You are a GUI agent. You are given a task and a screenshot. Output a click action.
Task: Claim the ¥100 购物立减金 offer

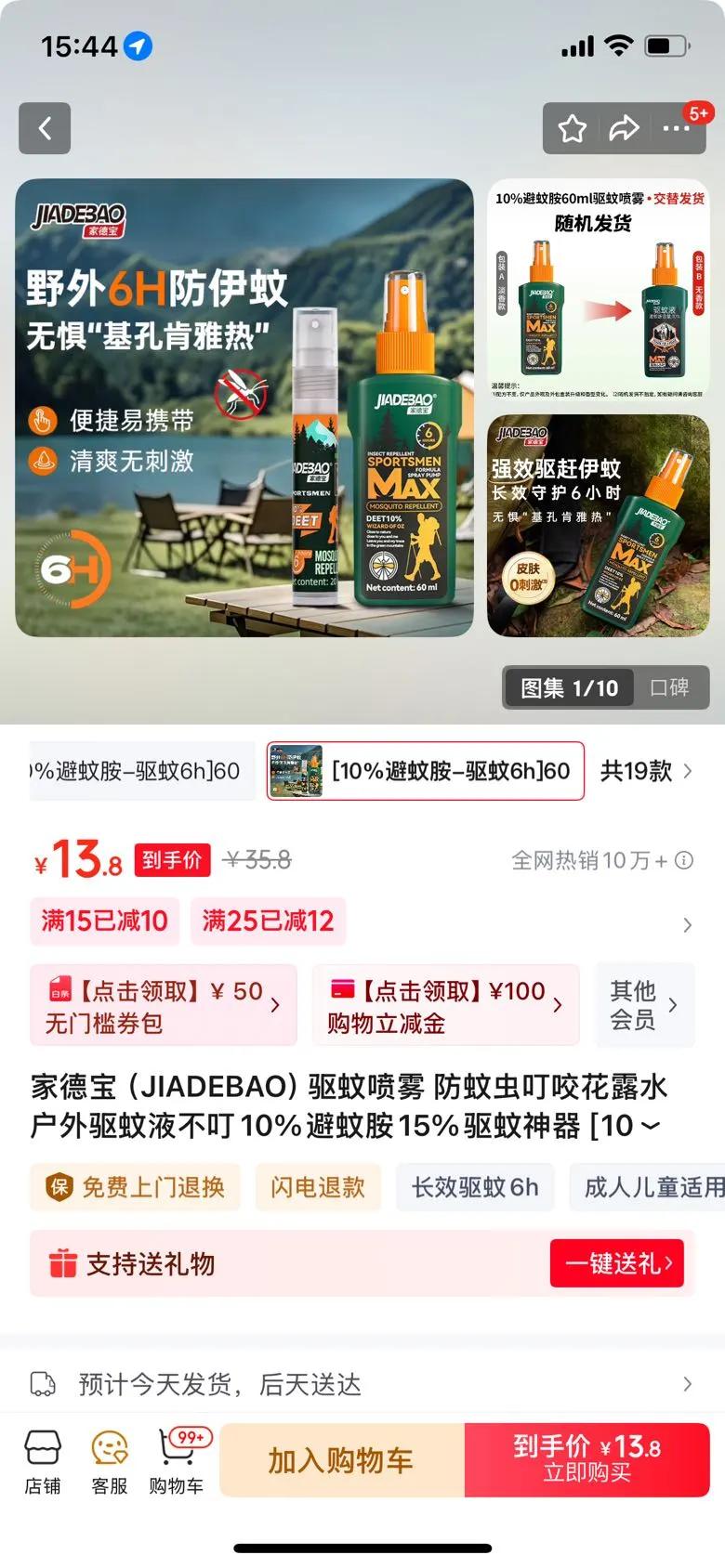click(x=445, y=1005)
